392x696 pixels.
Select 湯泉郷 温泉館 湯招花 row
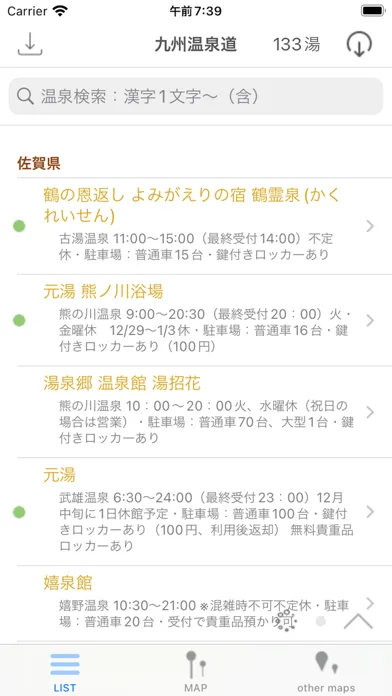point(196,412)
